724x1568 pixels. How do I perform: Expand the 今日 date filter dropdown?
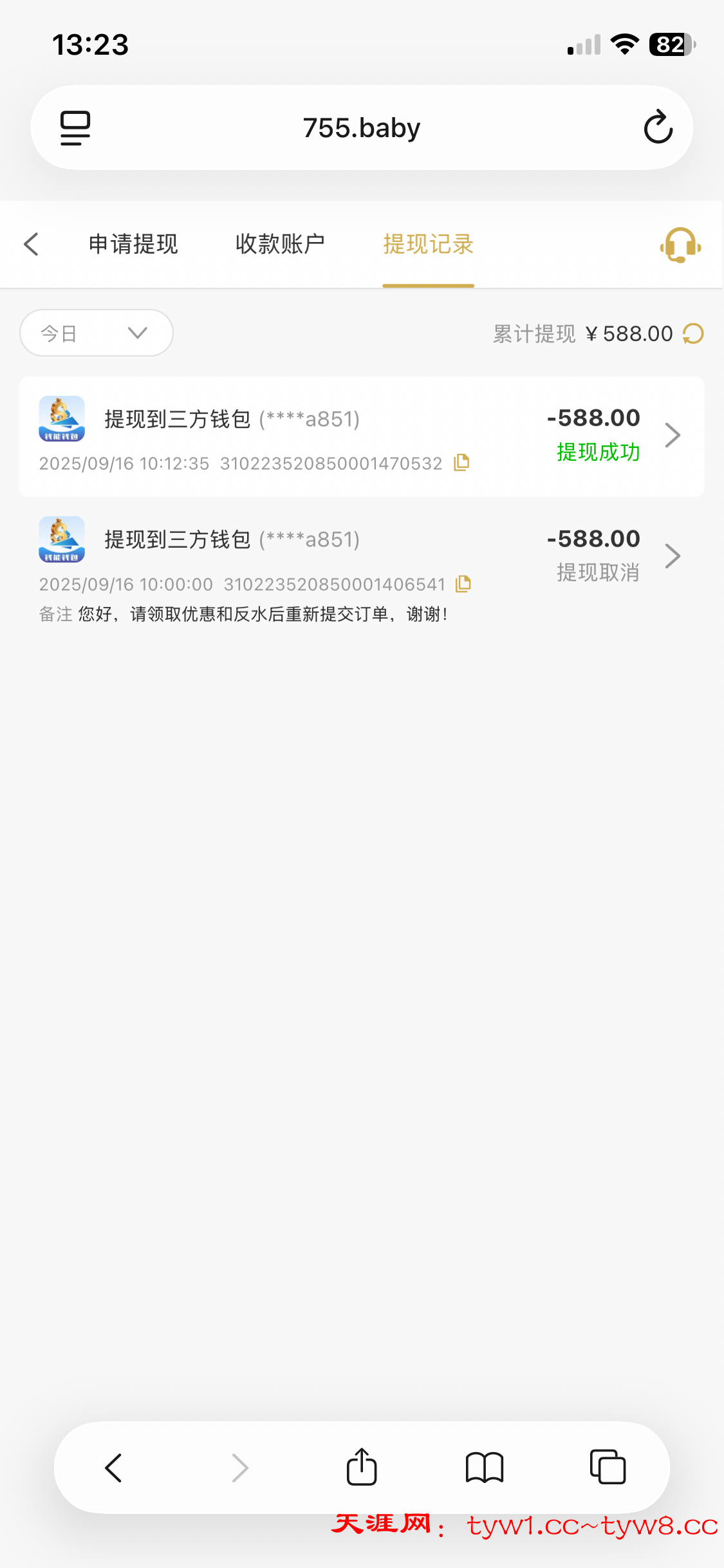point(97,333)
